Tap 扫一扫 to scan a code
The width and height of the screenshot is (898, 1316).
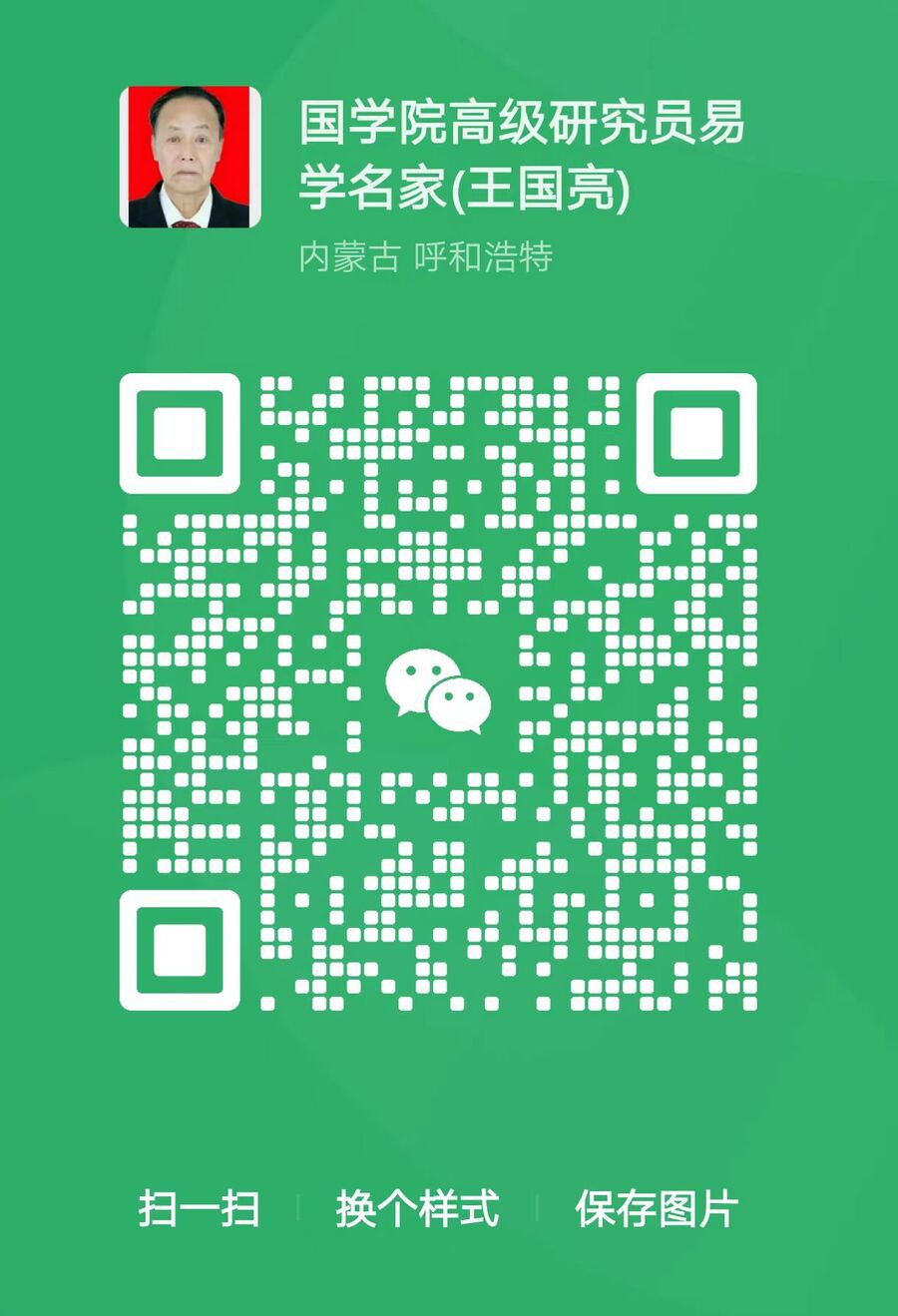(199, 1208)
